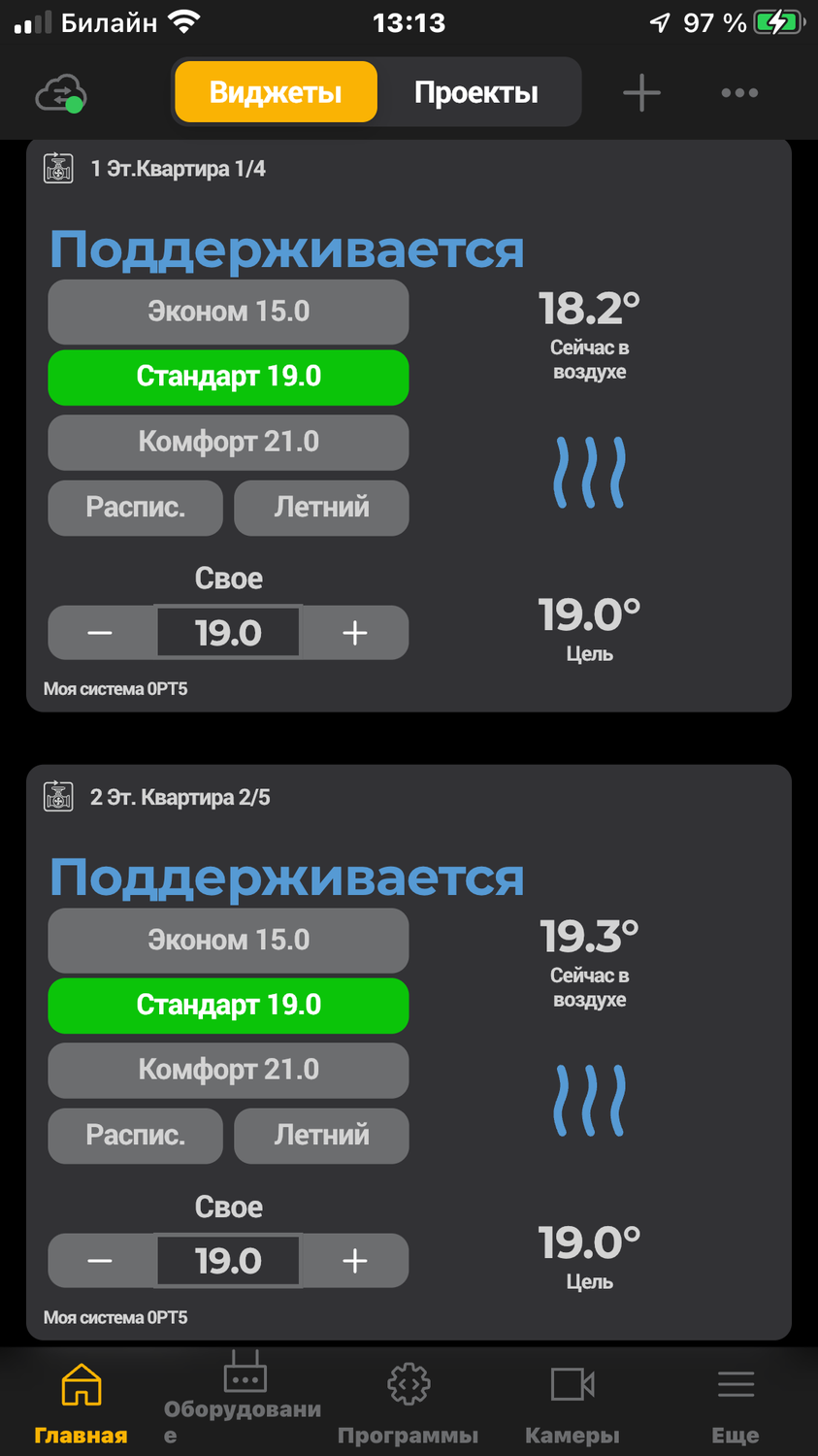Enable Распис. schedule mode in first widget

[135, 508]
